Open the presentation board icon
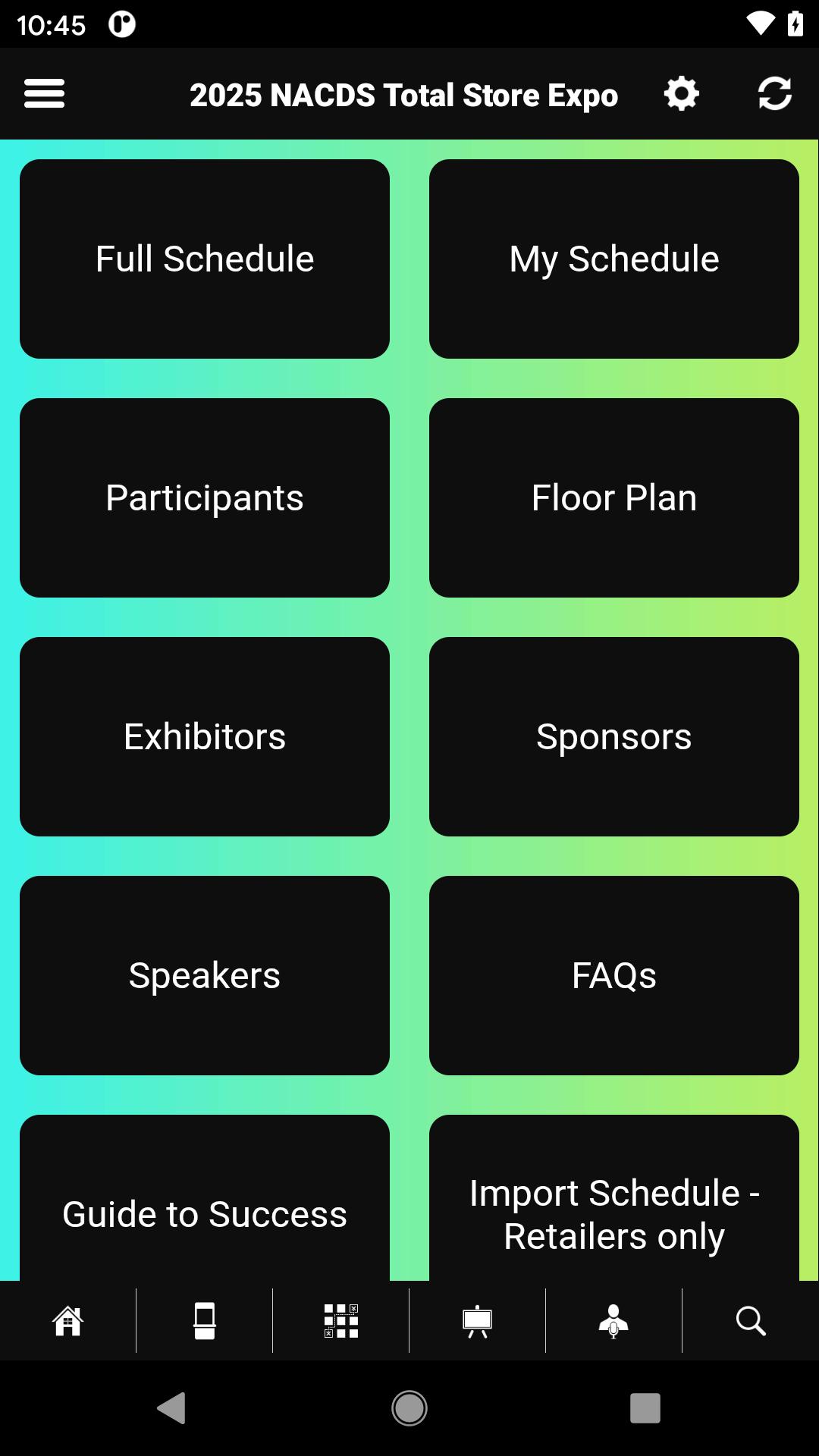 pos(478,1321)
